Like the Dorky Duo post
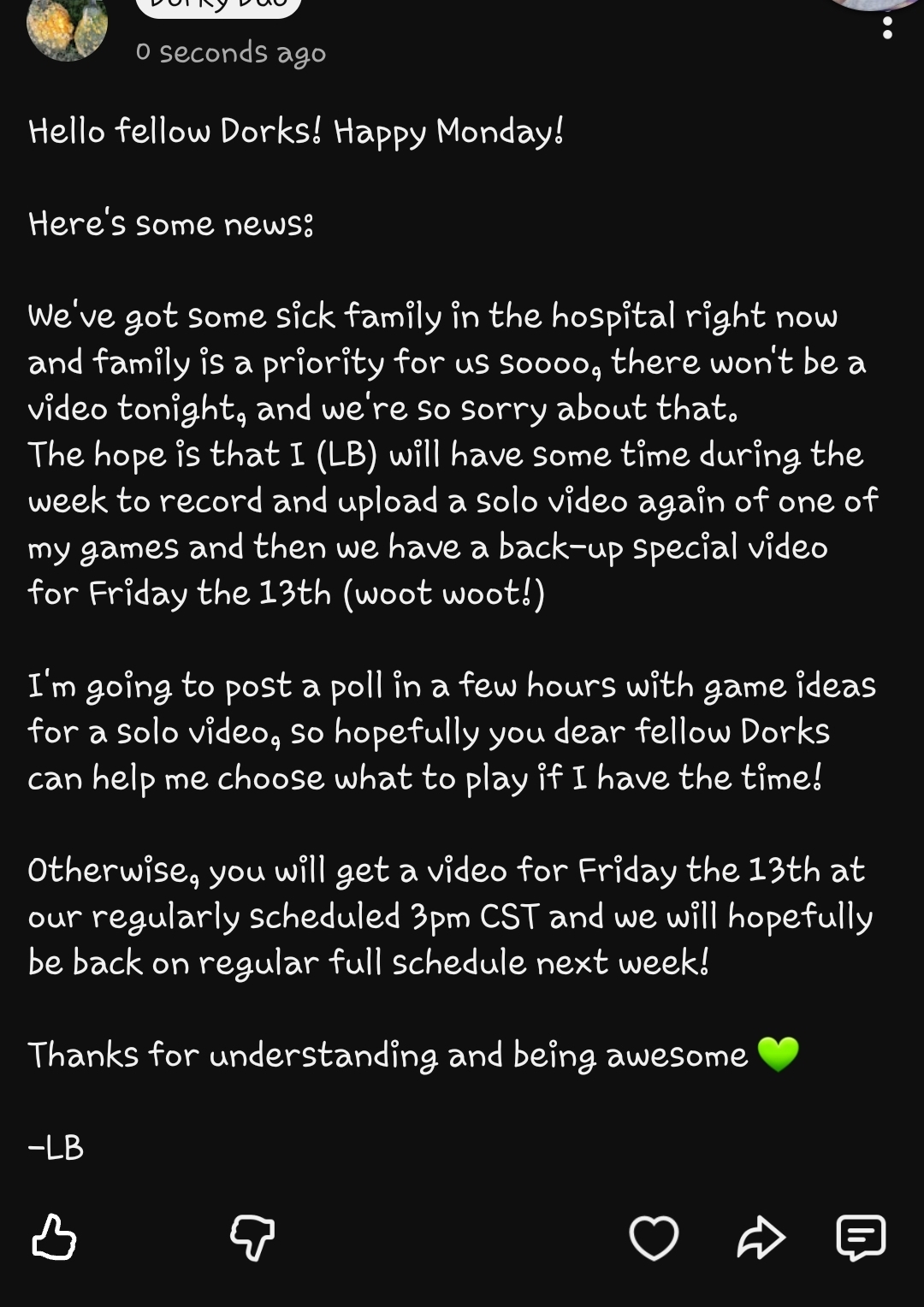The image size is (924, 1307). [x=54, y=1237]
